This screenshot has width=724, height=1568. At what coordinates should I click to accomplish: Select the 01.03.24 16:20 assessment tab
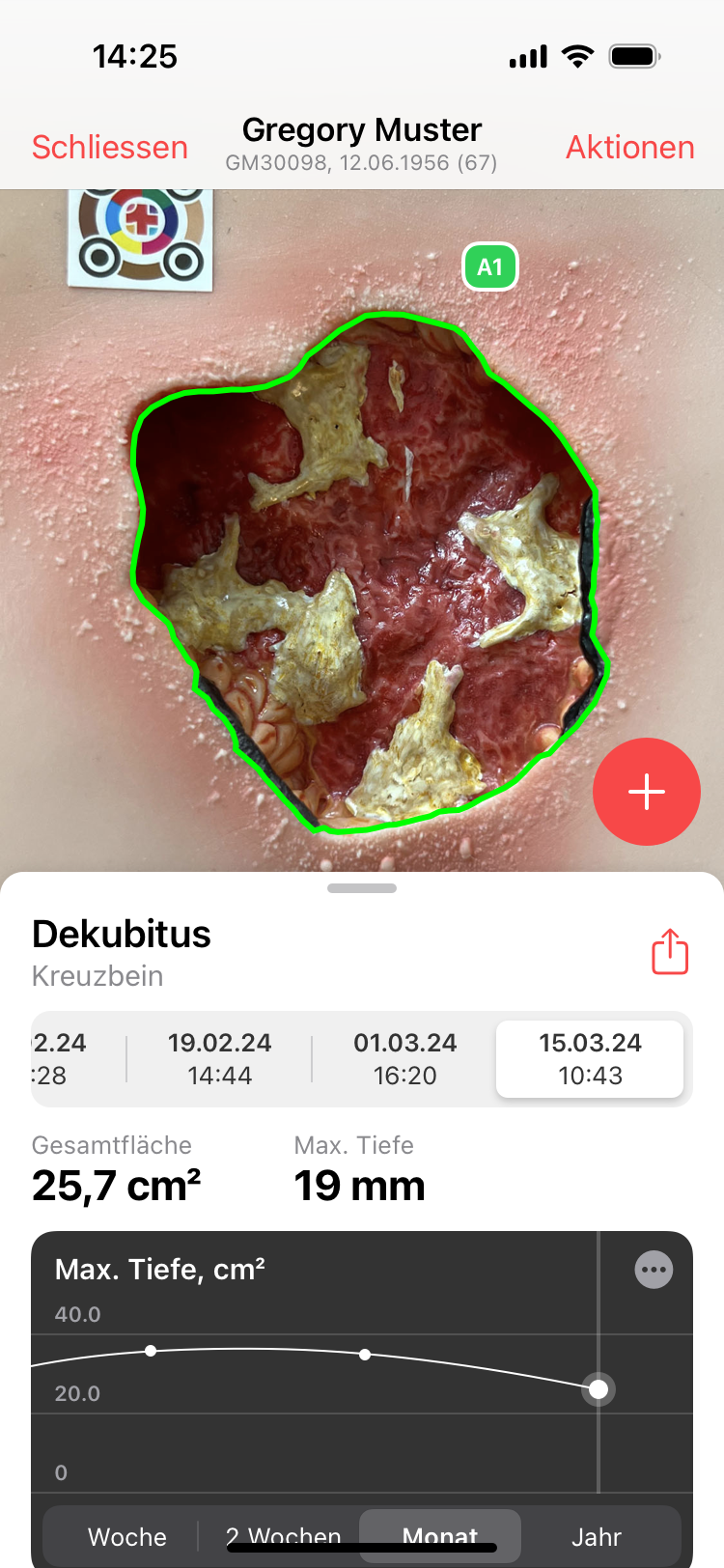point(407,1058)
